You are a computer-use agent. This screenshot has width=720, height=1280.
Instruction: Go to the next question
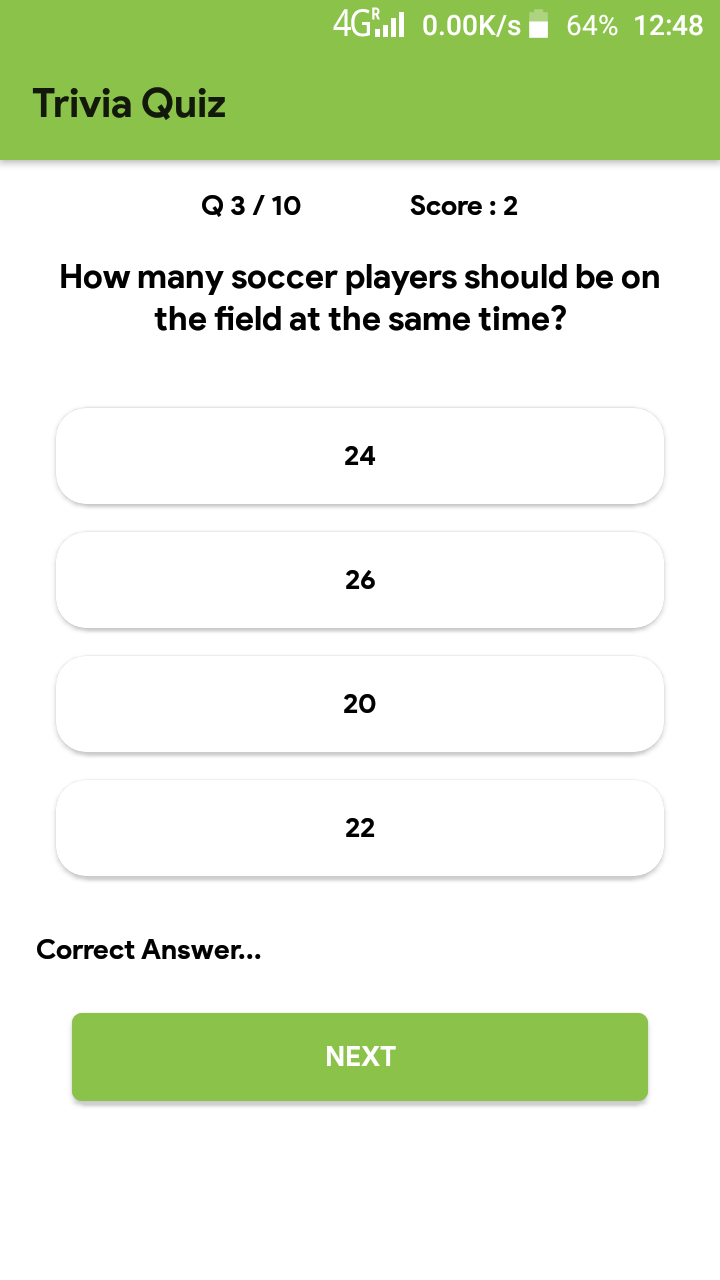(x=360, y=1057)
